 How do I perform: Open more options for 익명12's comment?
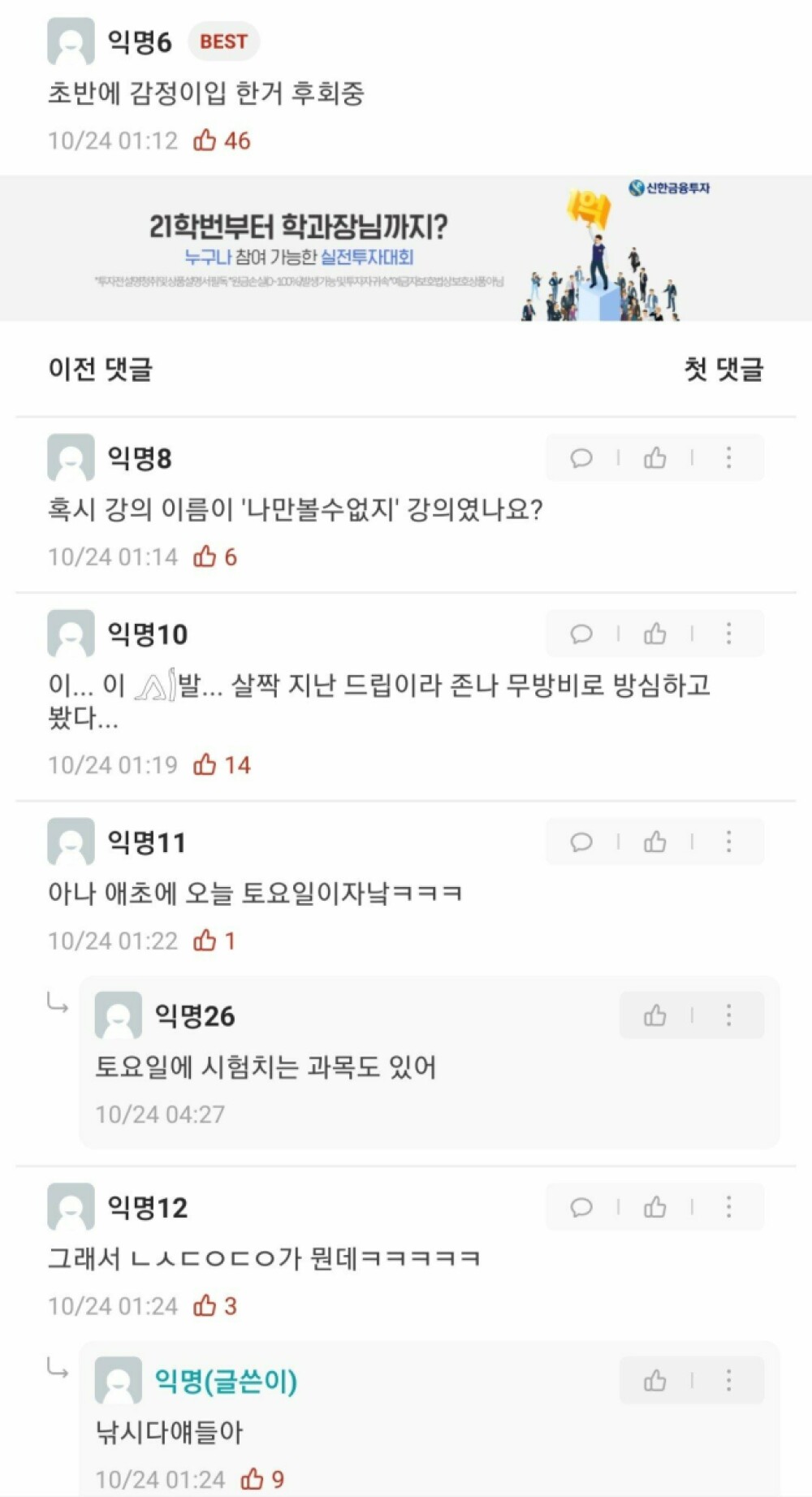click(728, 1207)
